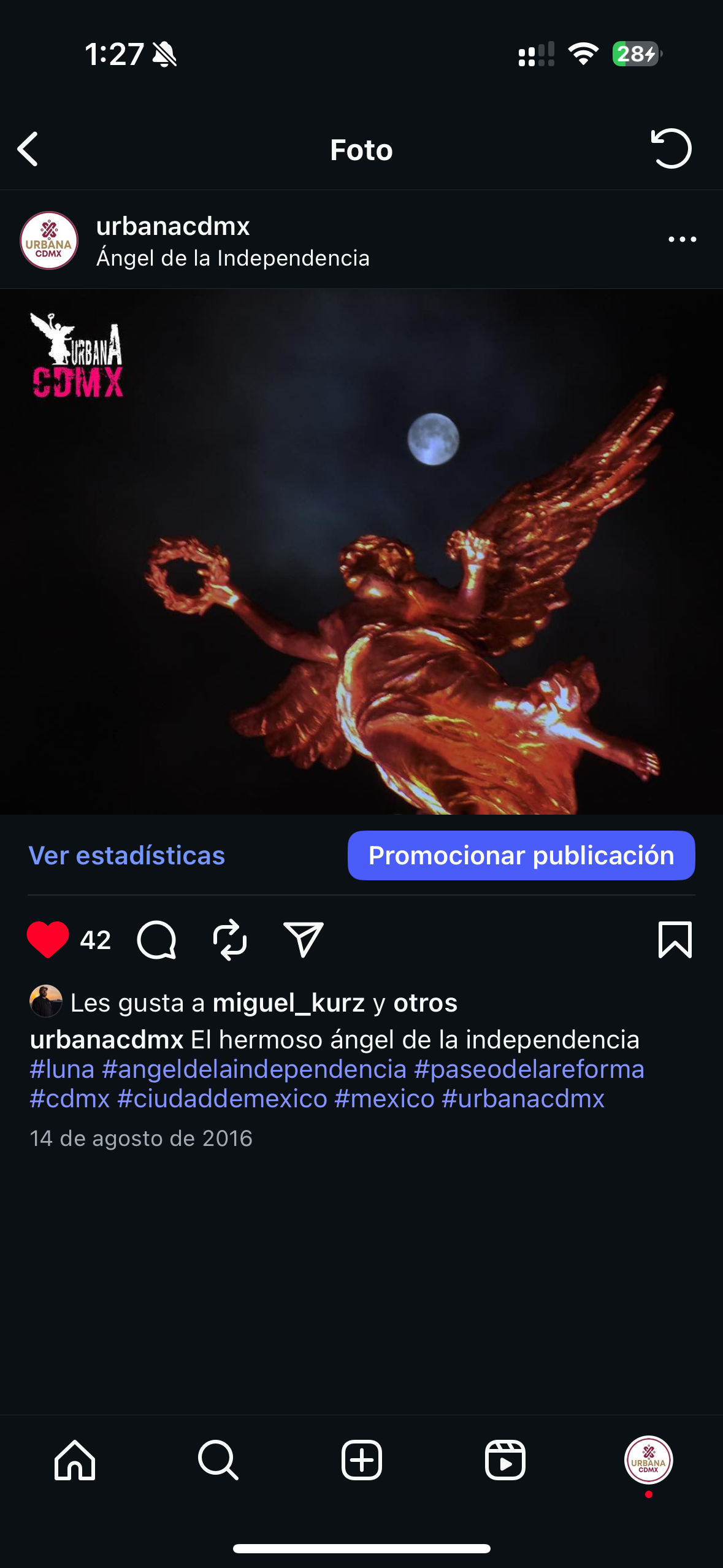
Task: Open the three-dot options menu
Action: pos(682,239)
